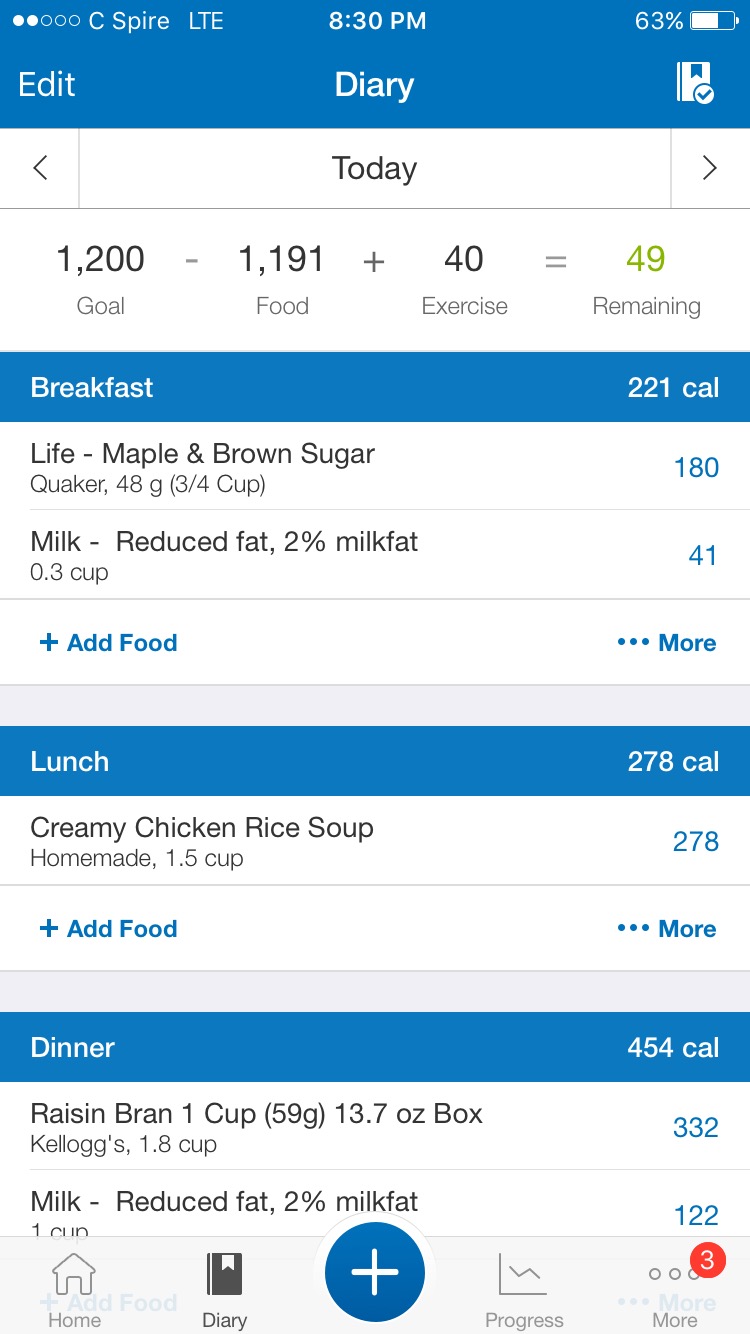This screenshot has height=1334, width=750.
Task: Open the More tab
Action: point(675,1290)
